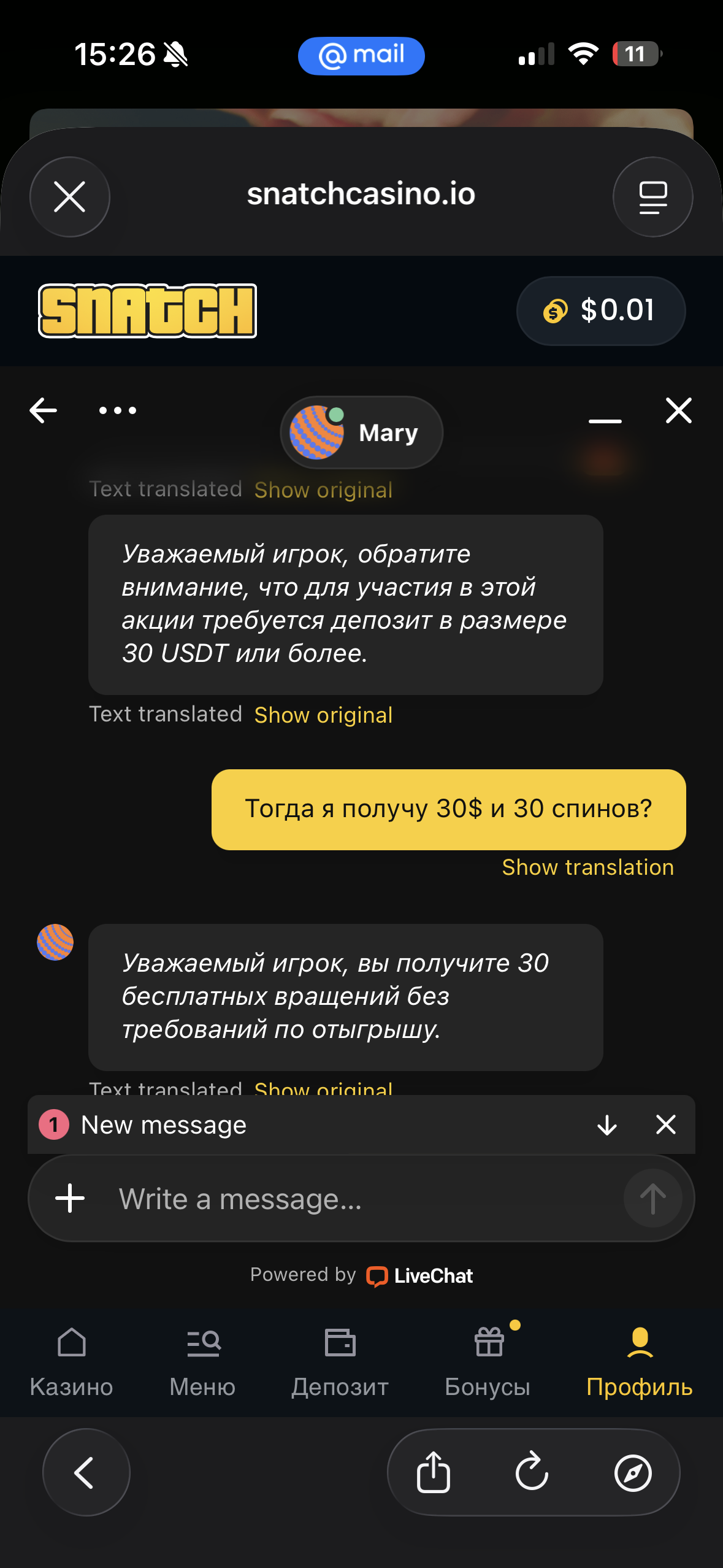This screenshot has width=723, height=1568.
Task: Dismiss the New message banner
Action: coord(665,1125)
